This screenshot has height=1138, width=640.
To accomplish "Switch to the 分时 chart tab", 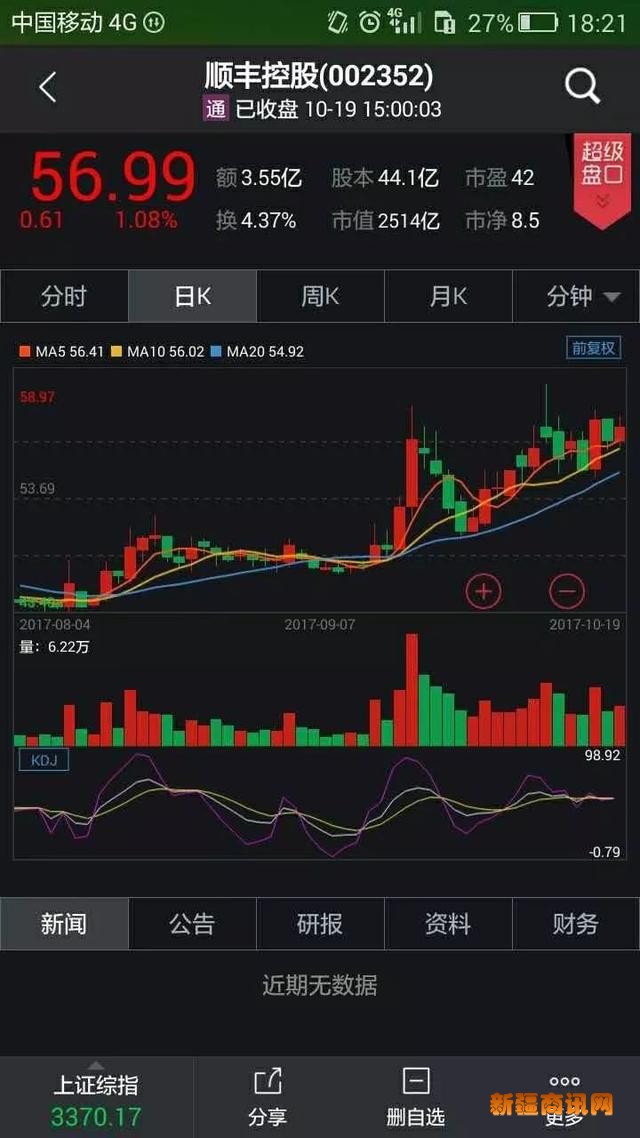I will tap(64, 296).
